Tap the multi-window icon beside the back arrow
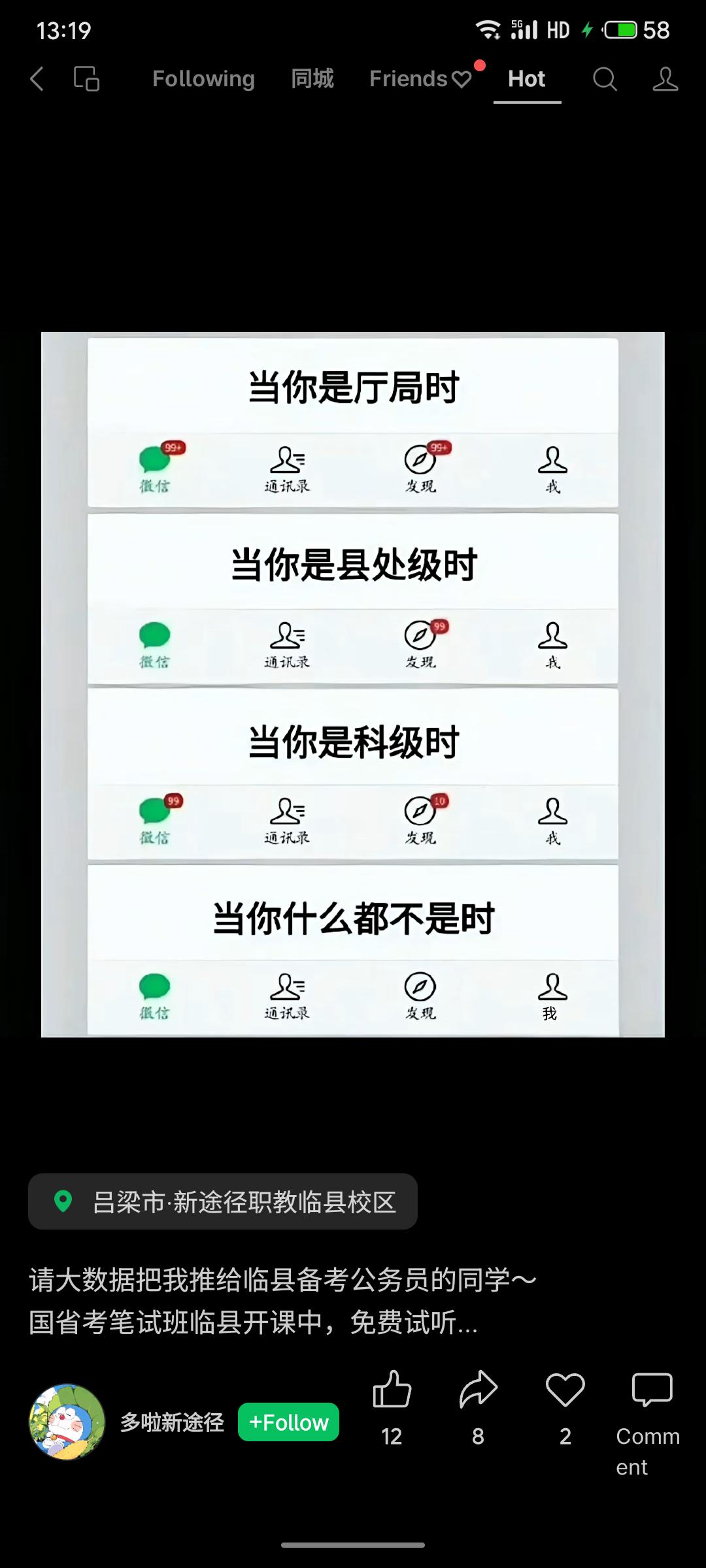The height and width of the screenshot is (1568, 706). tap(85, 77)
